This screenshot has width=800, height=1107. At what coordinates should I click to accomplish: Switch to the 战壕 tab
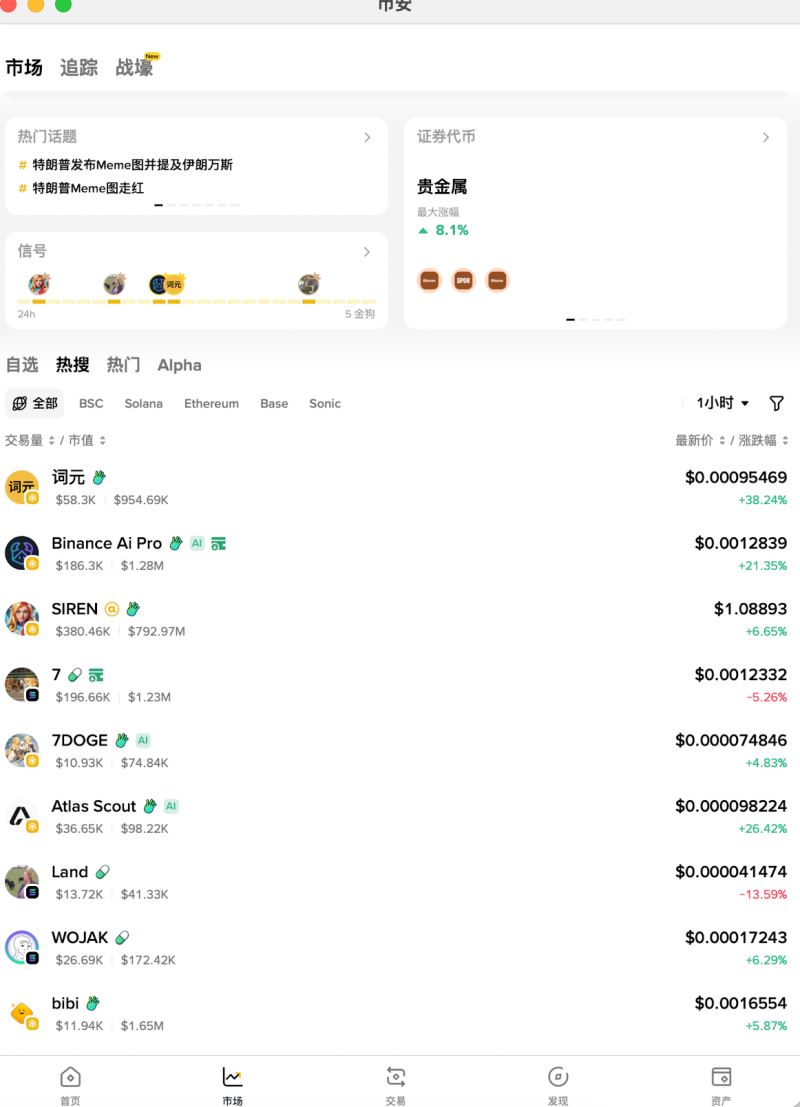tap(133, 68)
